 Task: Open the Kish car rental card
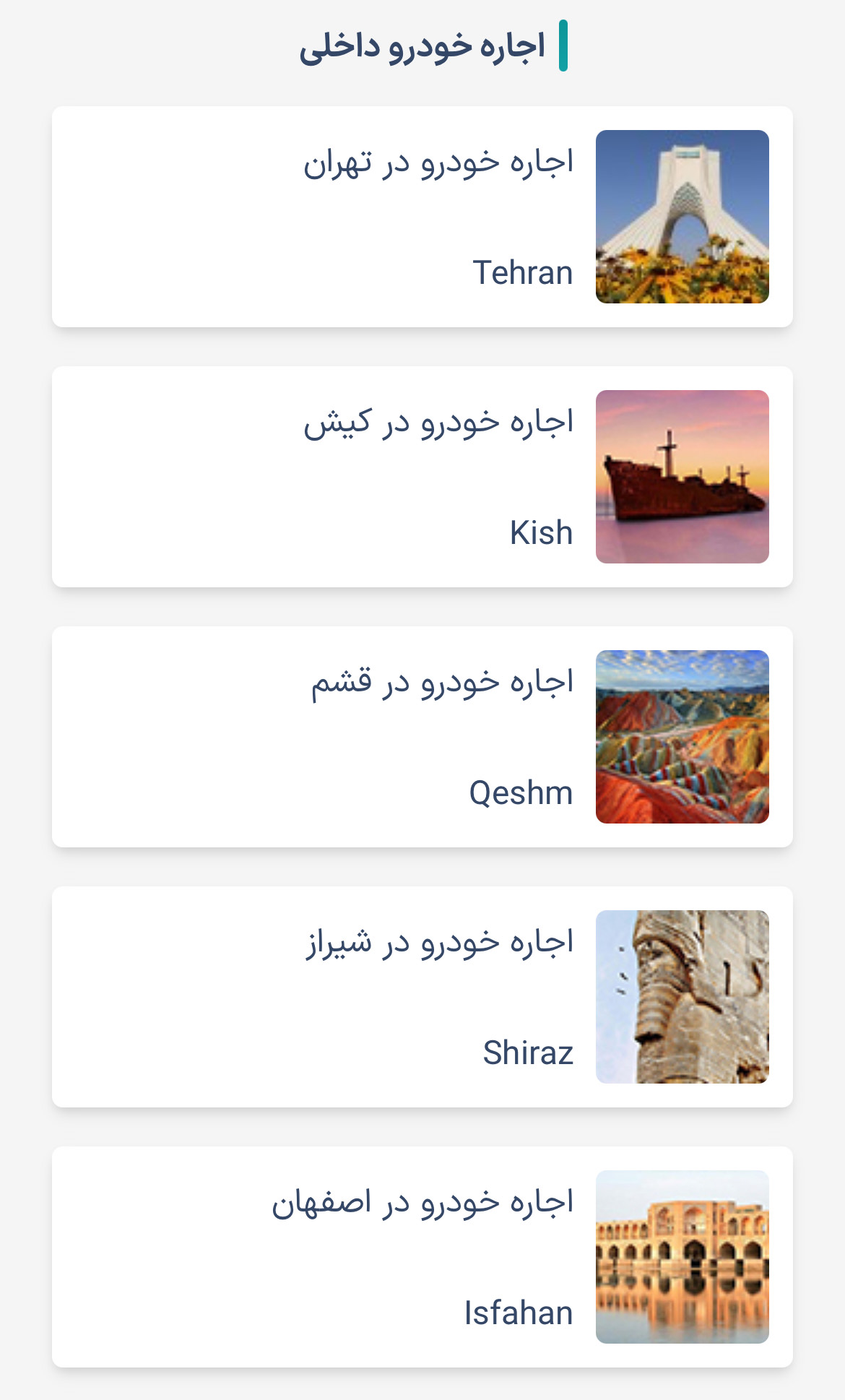(x=421, y=477)
